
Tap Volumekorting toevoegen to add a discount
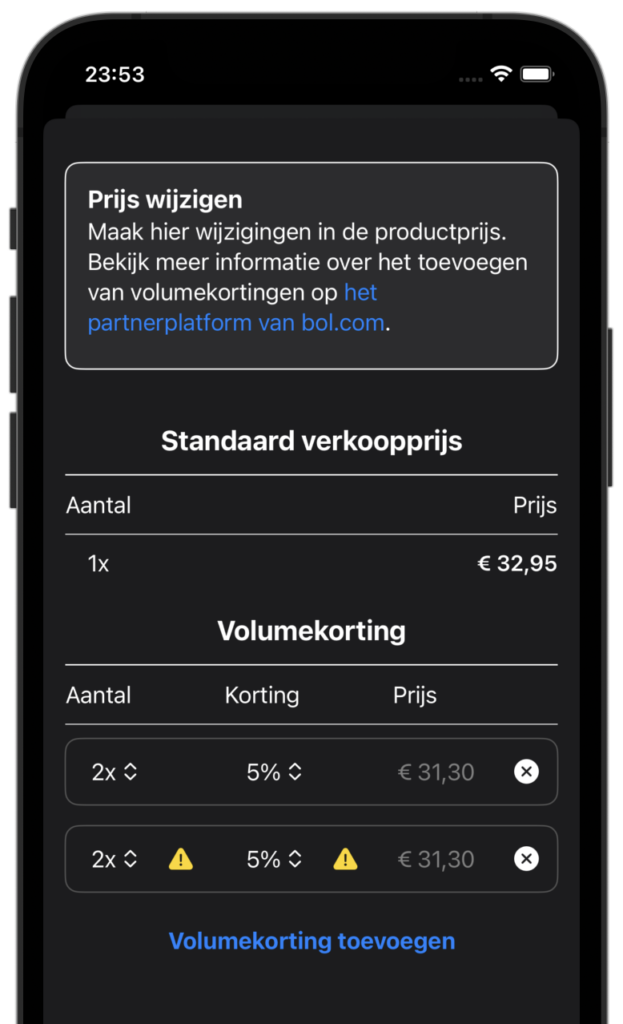point(312,941)
